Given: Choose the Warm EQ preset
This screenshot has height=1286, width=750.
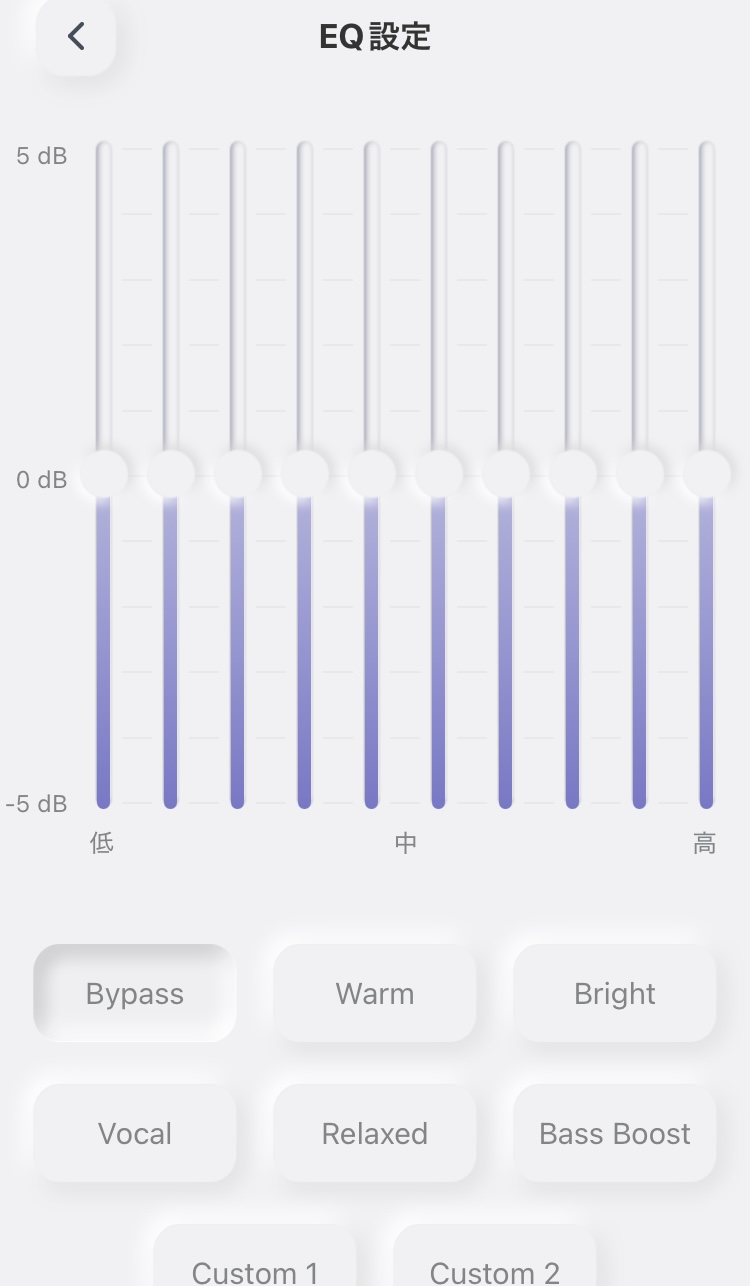Looking at the screenshot, I should (375, 993).
